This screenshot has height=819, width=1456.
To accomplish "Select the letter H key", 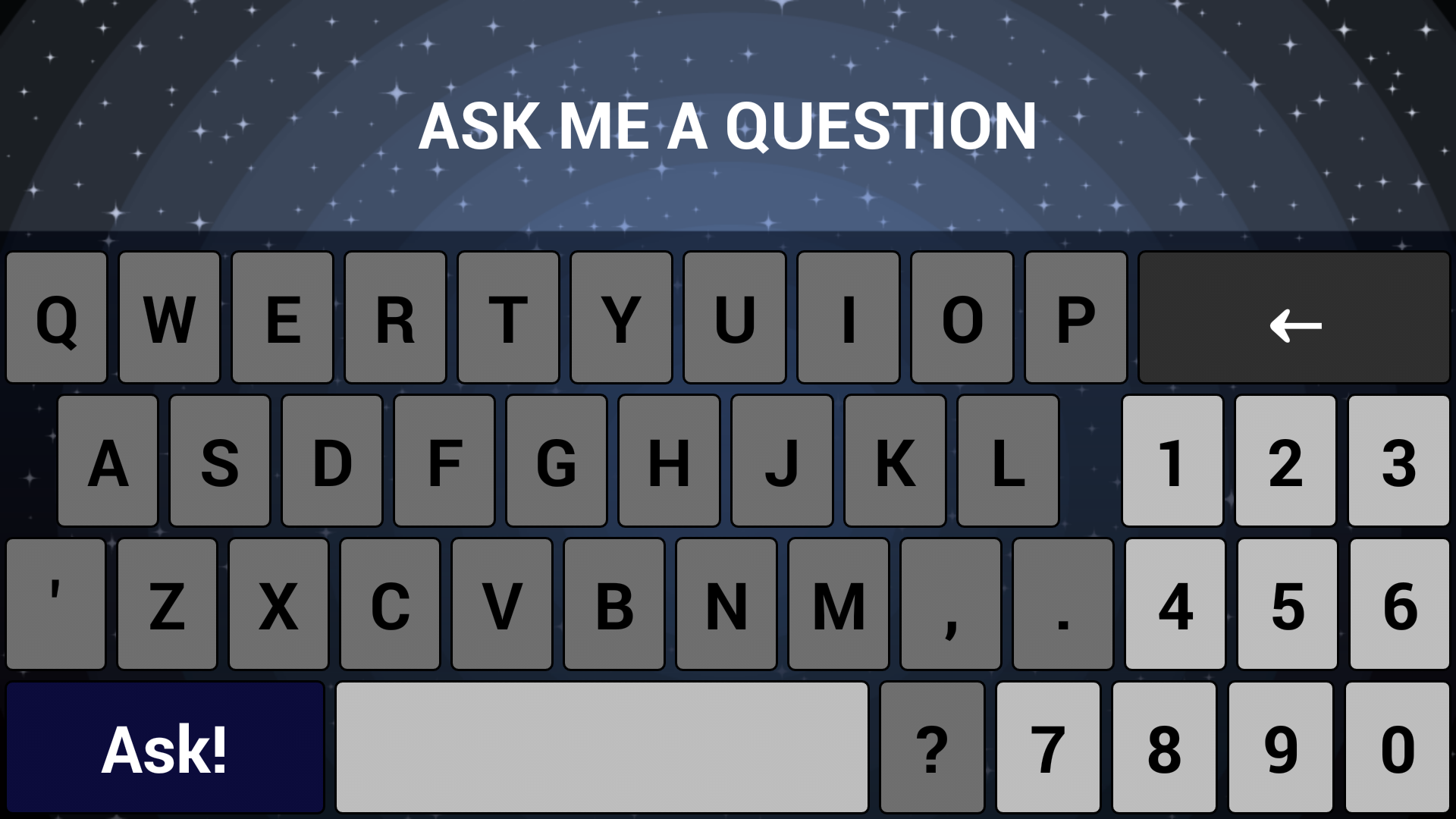I will click(x=668, y=460).
